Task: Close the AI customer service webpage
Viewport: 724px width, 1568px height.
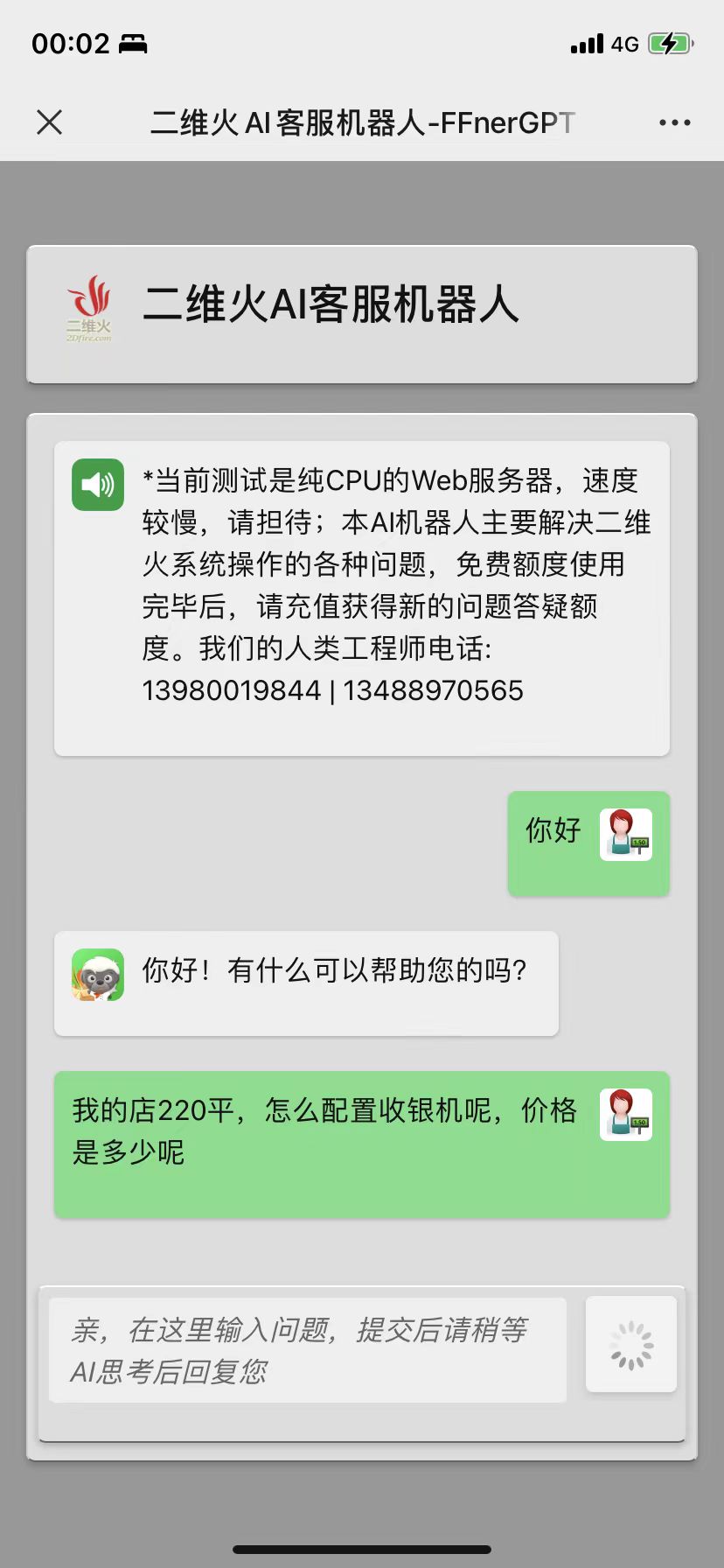Action: (50, 122)
